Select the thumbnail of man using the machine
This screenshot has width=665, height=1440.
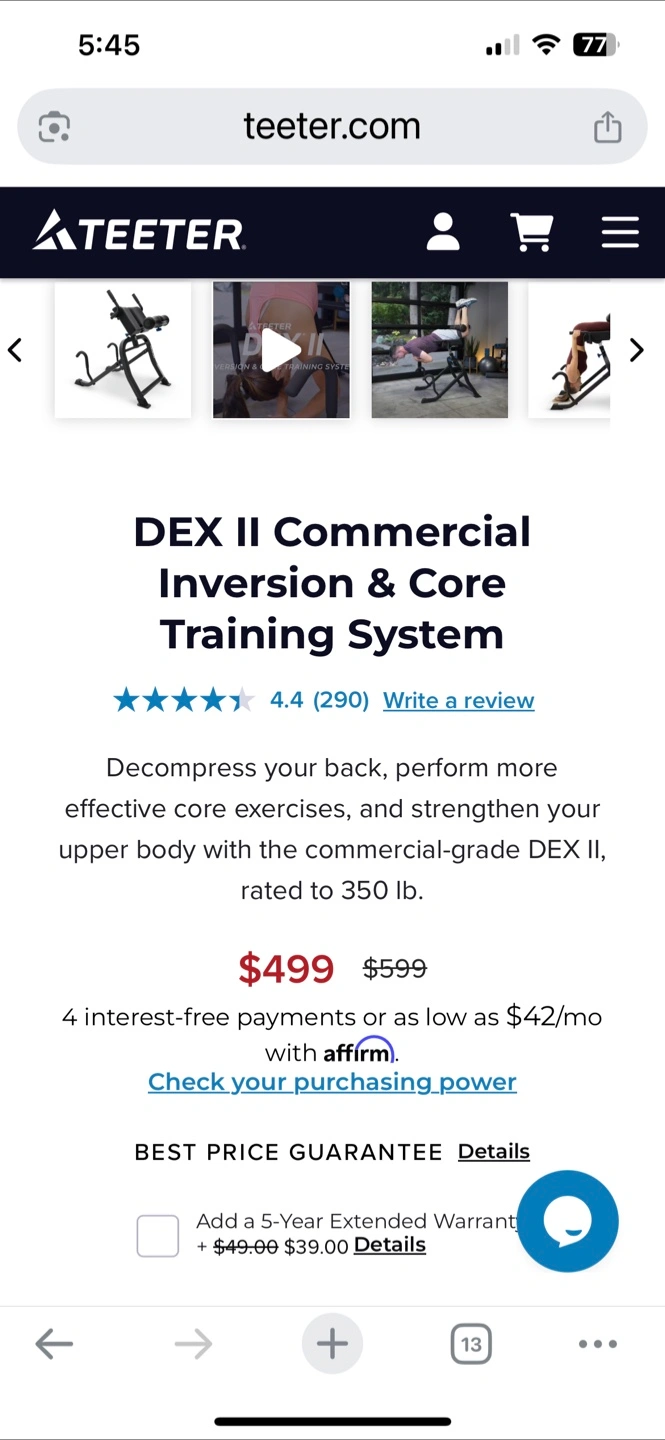[x=440, y=350]
